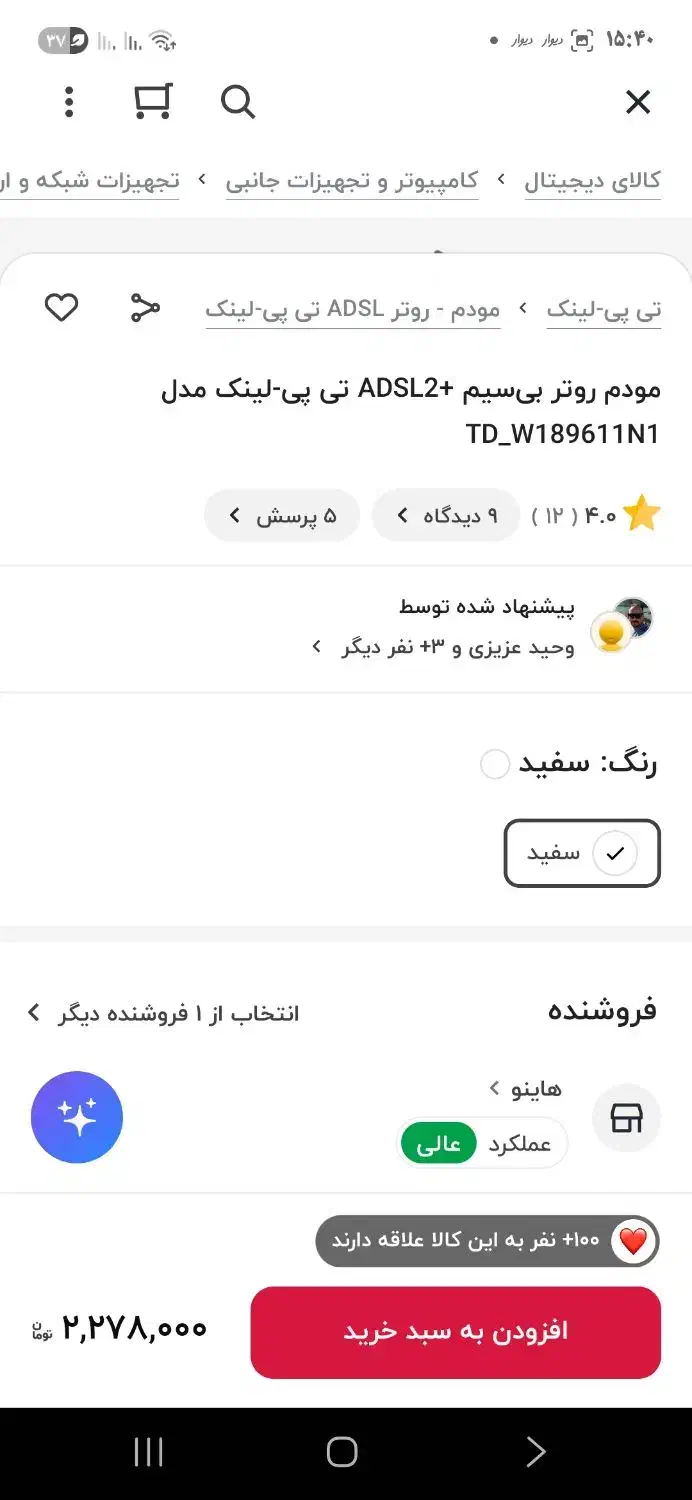692x1500 pixels.
Task: Open مودم - روتر ADSL تی پی-لینک link
Action: click(353, 309)
